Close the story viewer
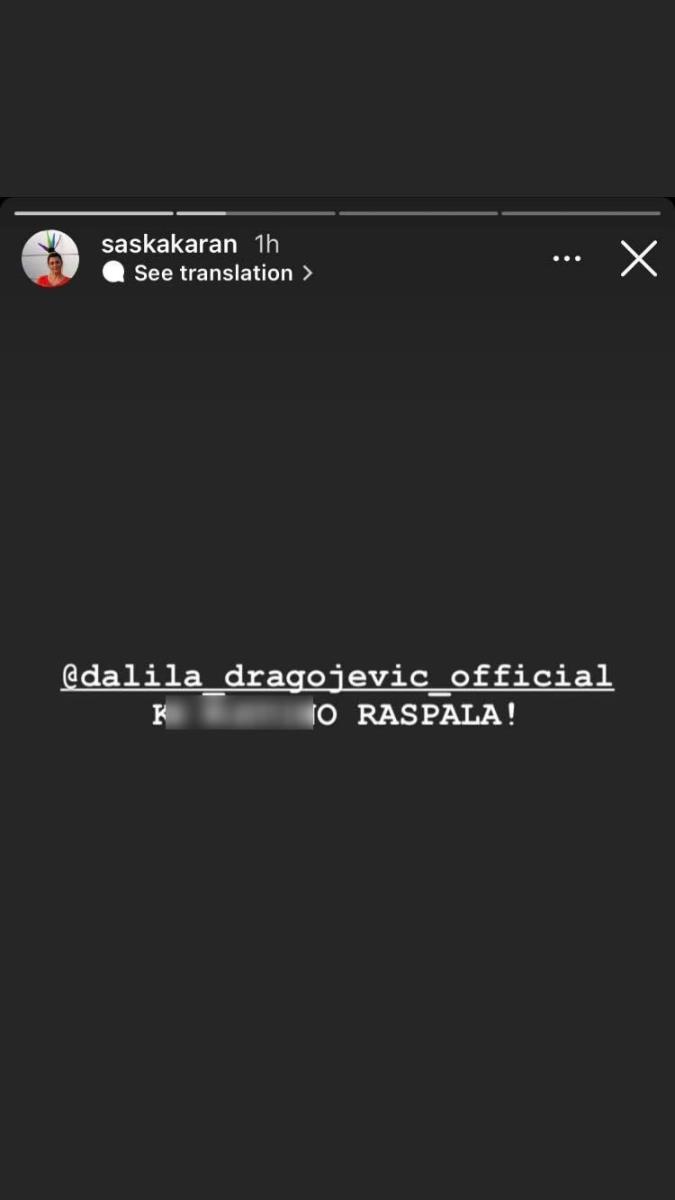675x1200 pixels. [x=638, y=259]
